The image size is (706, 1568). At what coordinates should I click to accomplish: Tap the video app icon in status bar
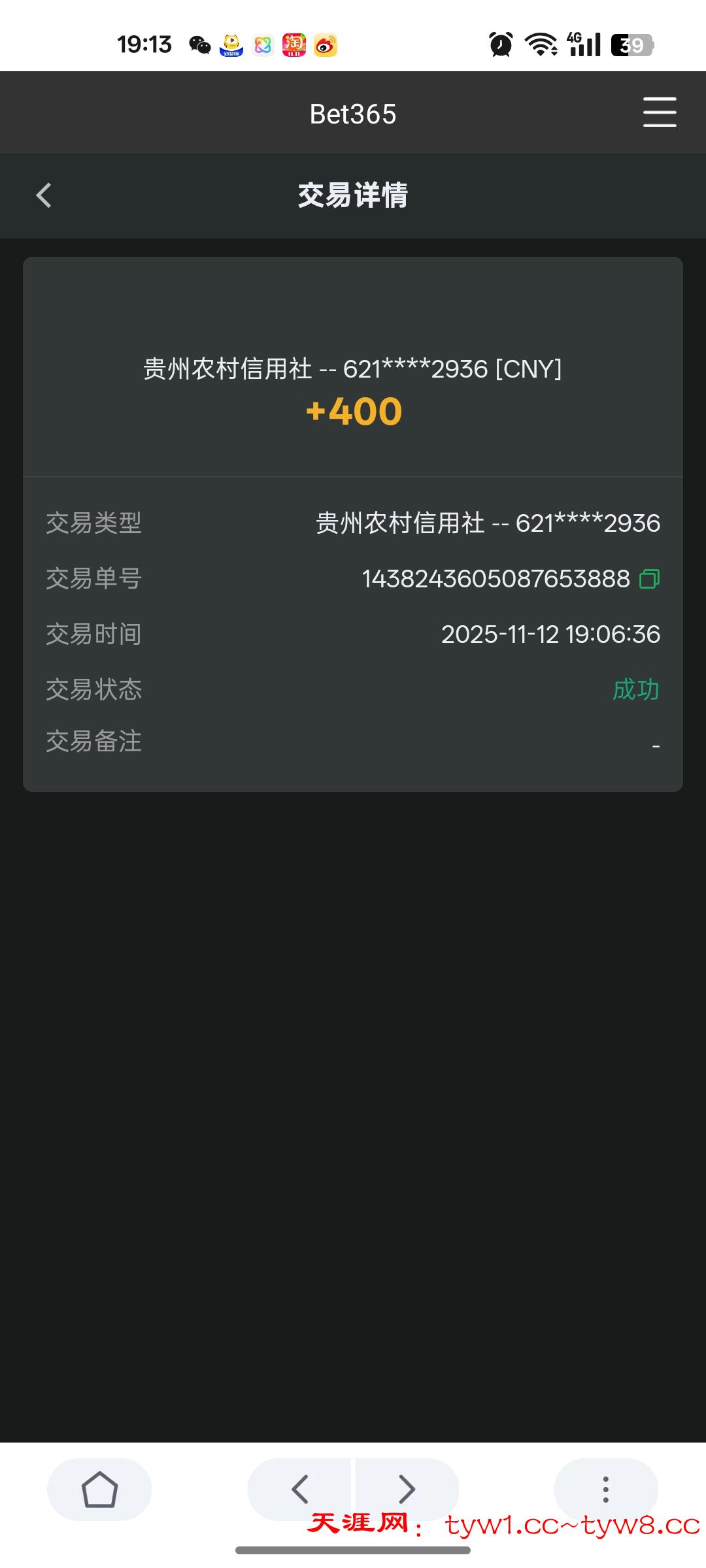(x=232, y=44)
